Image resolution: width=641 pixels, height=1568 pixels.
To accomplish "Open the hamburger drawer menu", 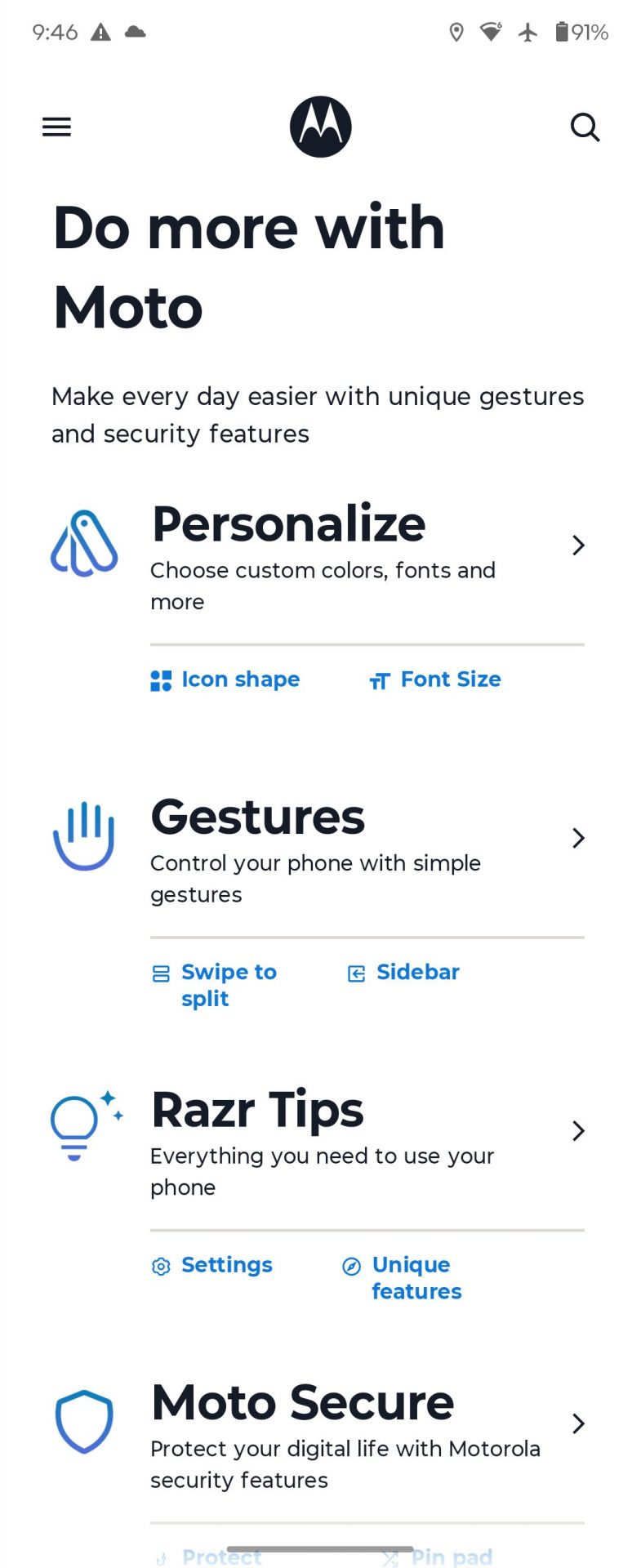I will 56,127.
